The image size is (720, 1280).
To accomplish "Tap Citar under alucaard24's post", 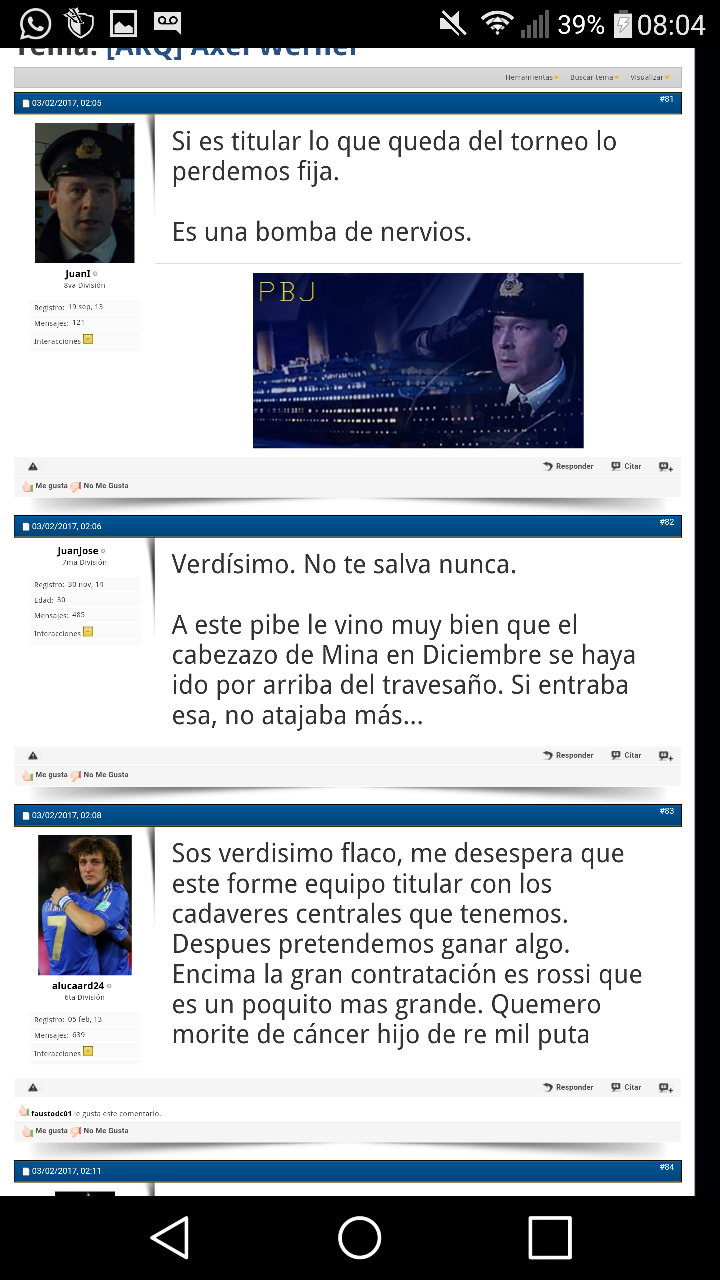I will point(627,1088).
